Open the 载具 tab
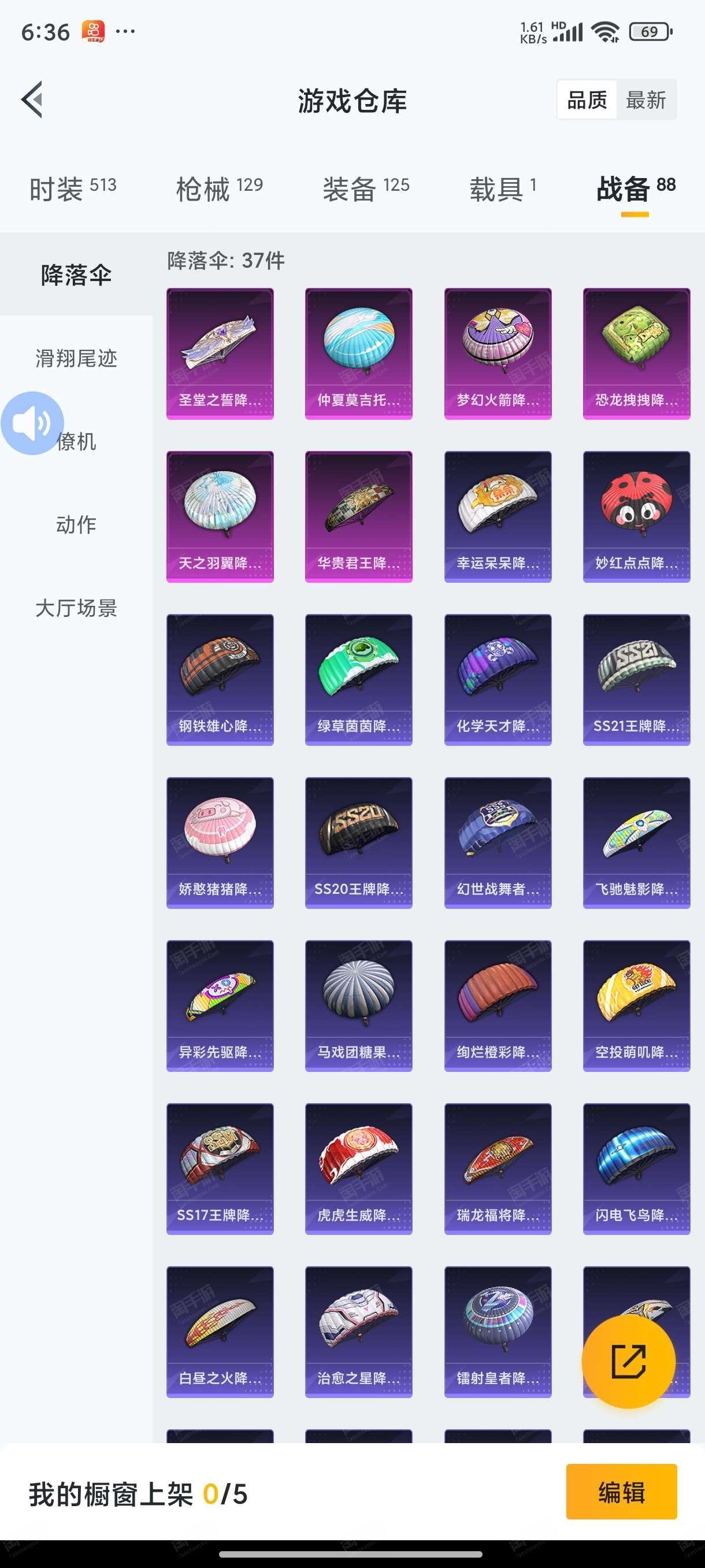The width and height of the screenshot is (705, 1568). 503,188
